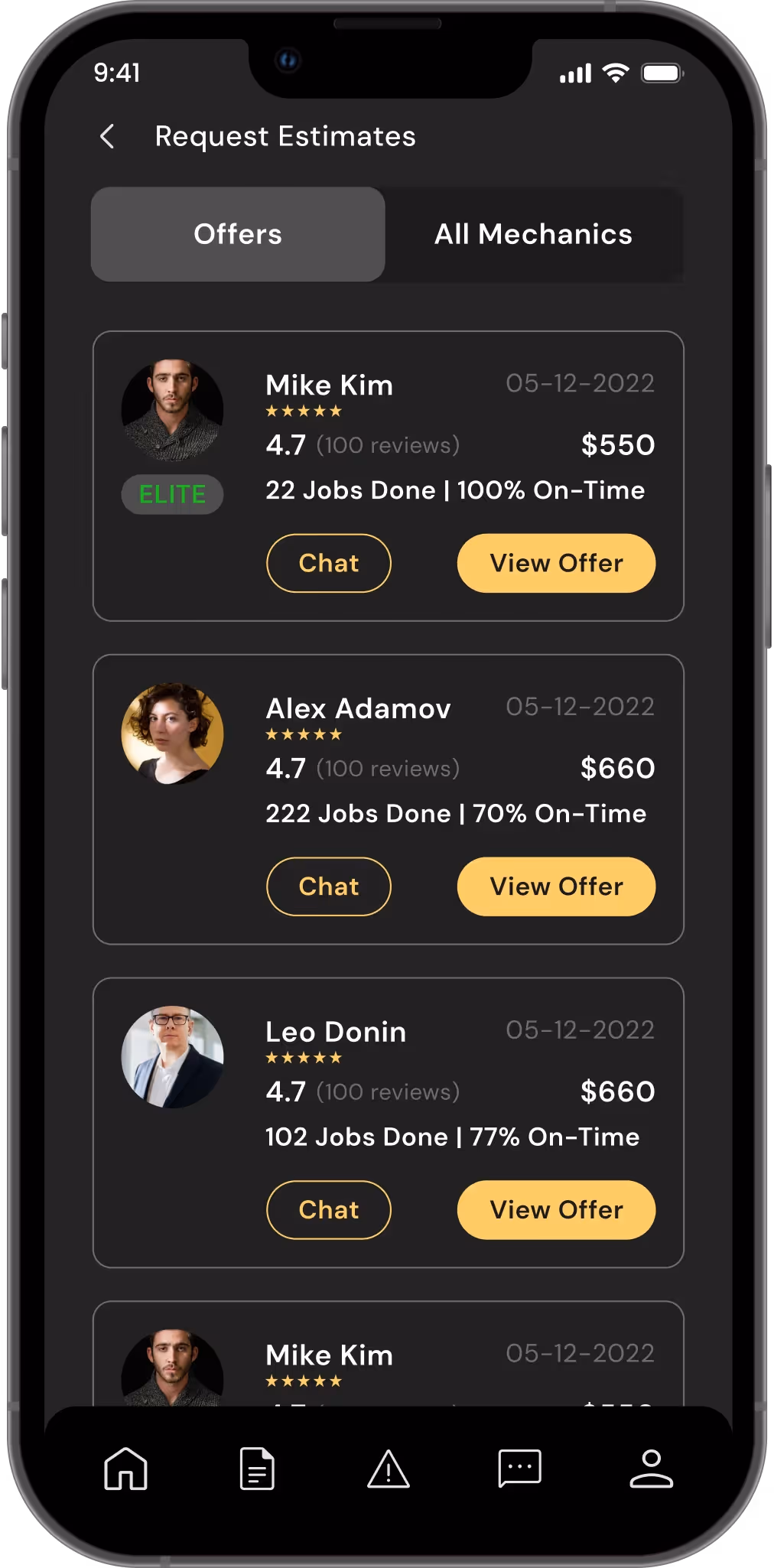Go back from Request Estimates
The image size is (774, 1568).
pyautogui.click(x=108, y=137)
